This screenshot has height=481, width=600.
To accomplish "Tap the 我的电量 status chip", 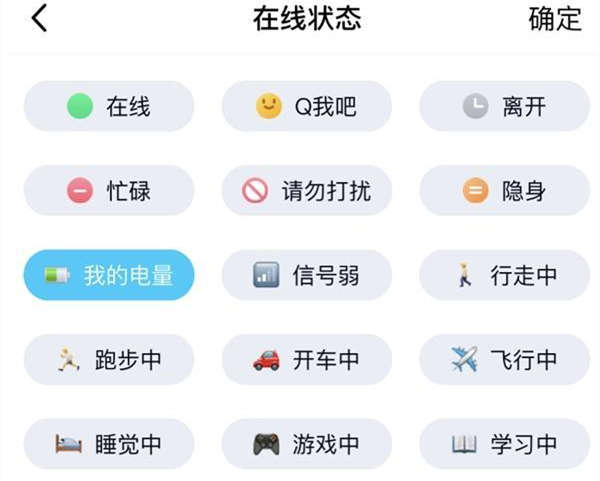I will (x=108, y=275).
